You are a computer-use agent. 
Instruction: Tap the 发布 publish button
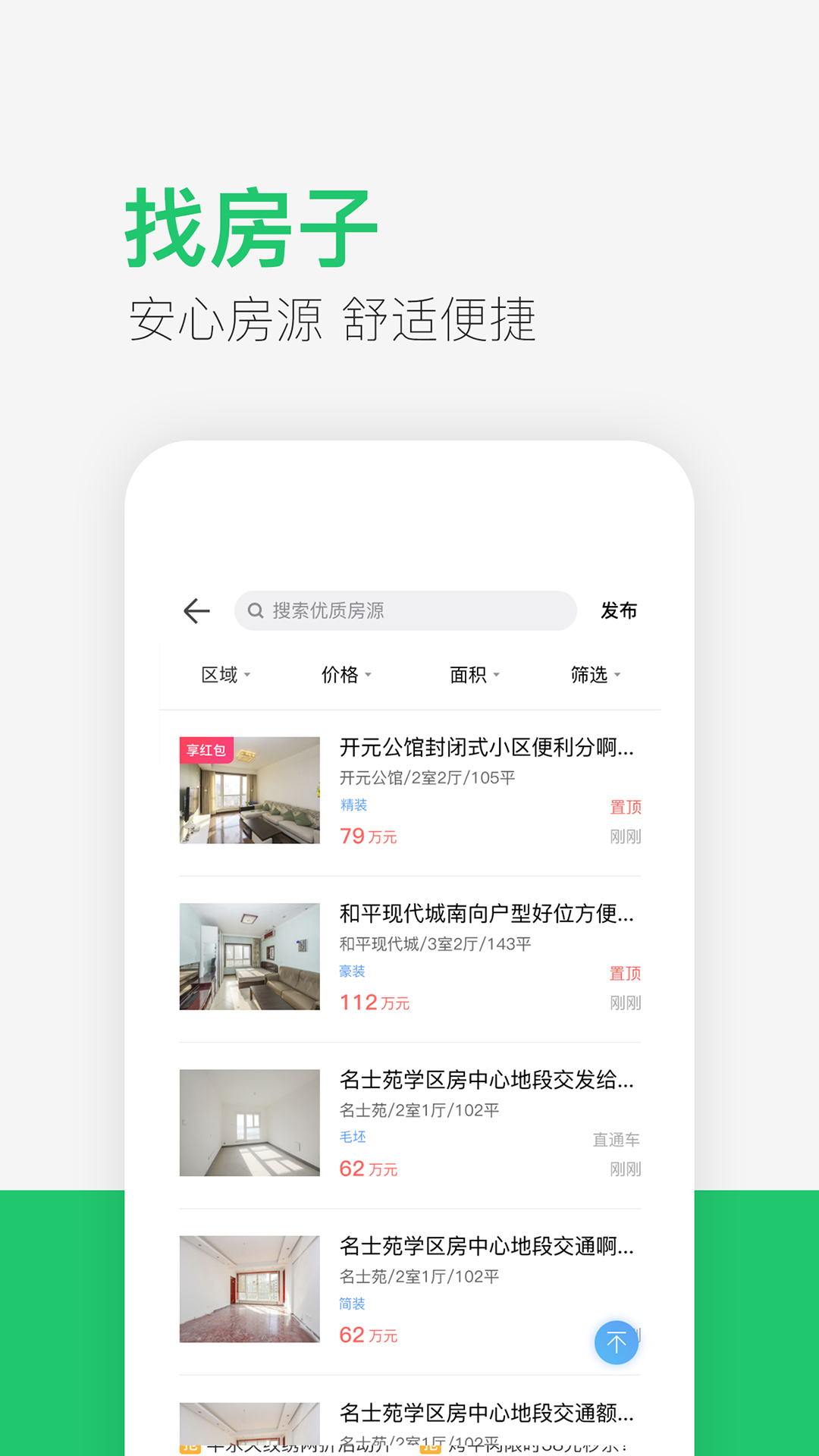[619, 610]
